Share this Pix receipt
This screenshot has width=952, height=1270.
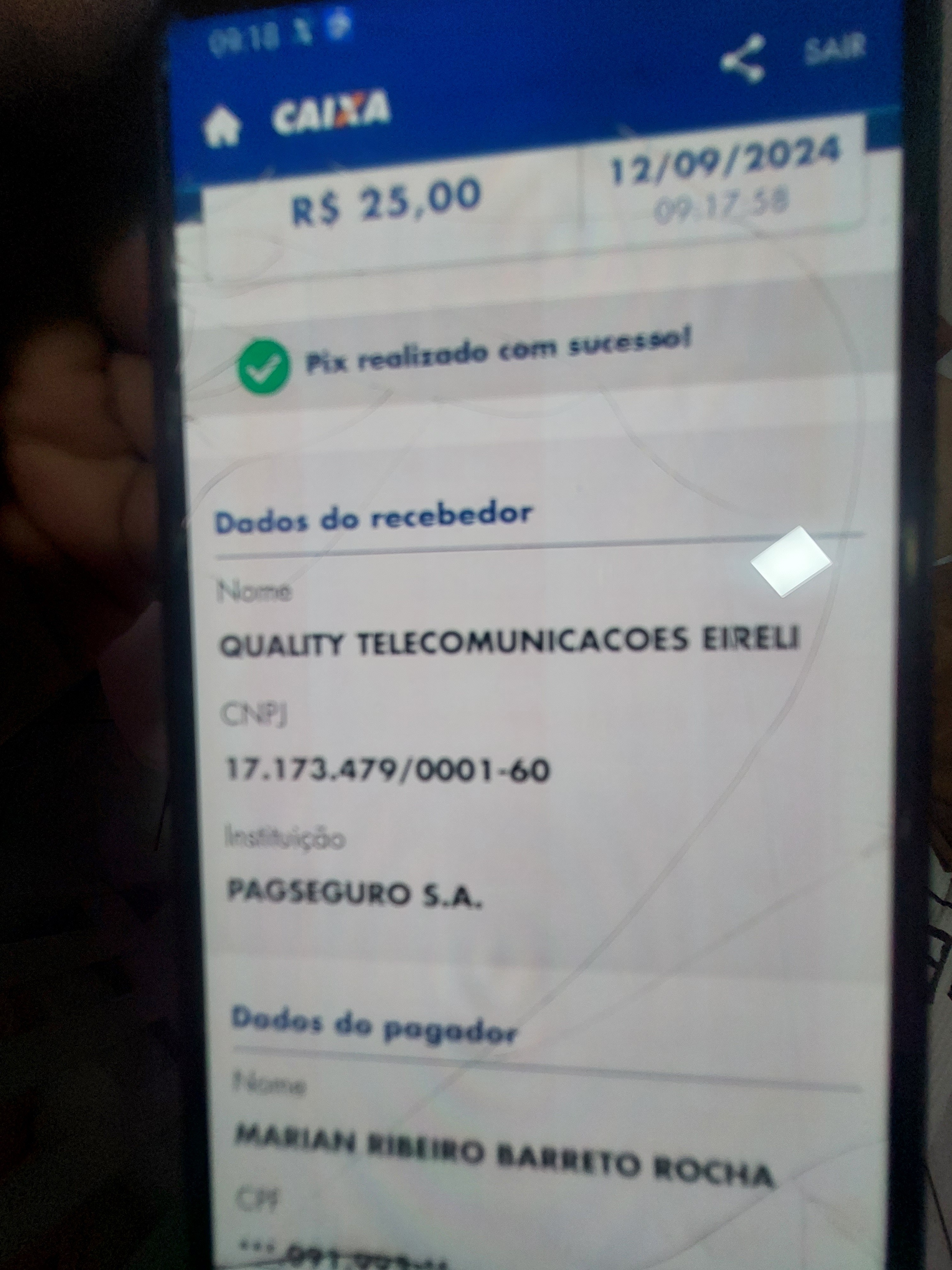pos(743,59)
